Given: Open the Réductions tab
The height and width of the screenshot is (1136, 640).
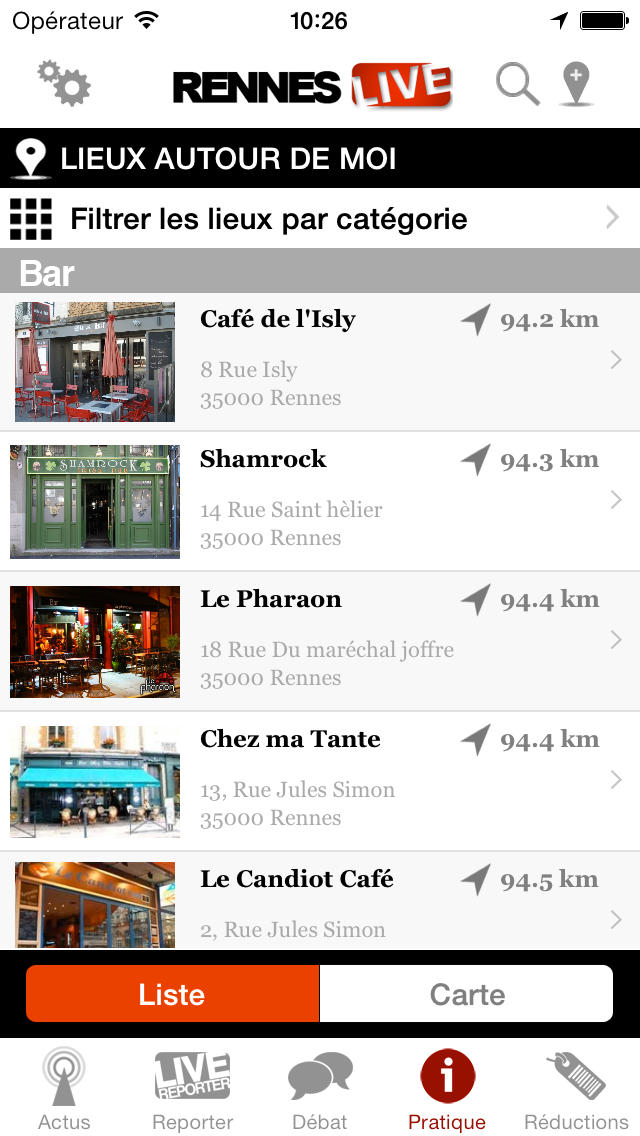Looking at the screenshot, I should click(x=576, y=1090).
